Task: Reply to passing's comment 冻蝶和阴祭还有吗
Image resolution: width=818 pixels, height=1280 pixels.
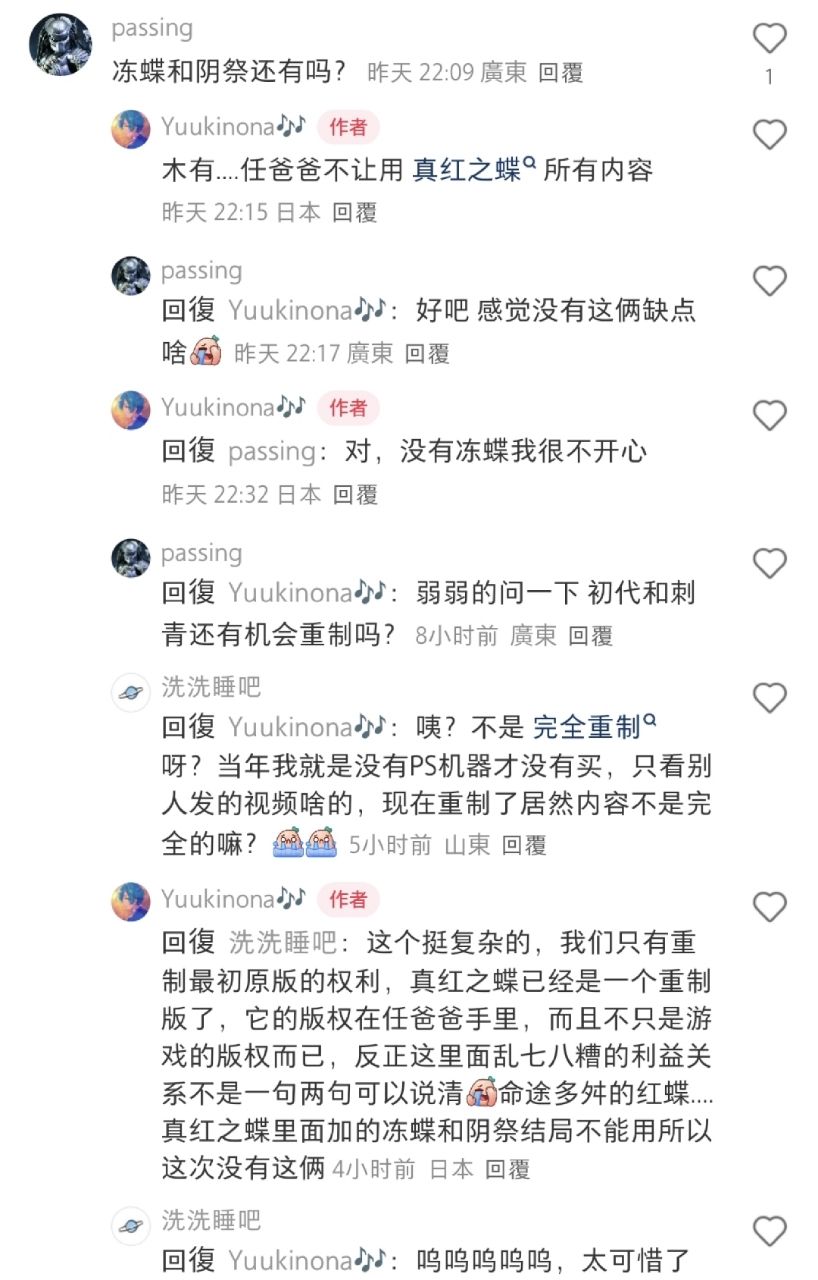Action: (560, 72)
